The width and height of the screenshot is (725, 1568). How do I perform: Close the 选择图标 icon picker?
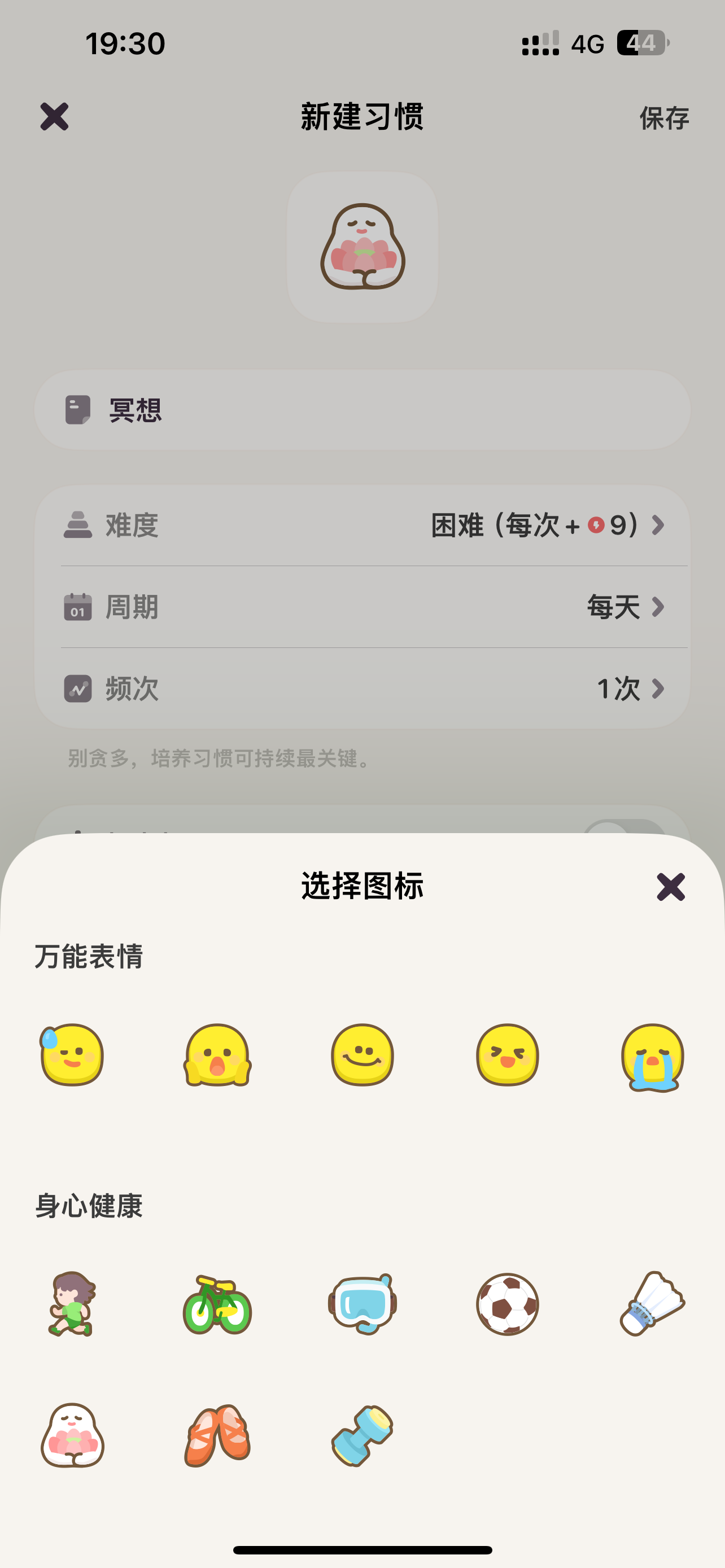tap(670, 886)
